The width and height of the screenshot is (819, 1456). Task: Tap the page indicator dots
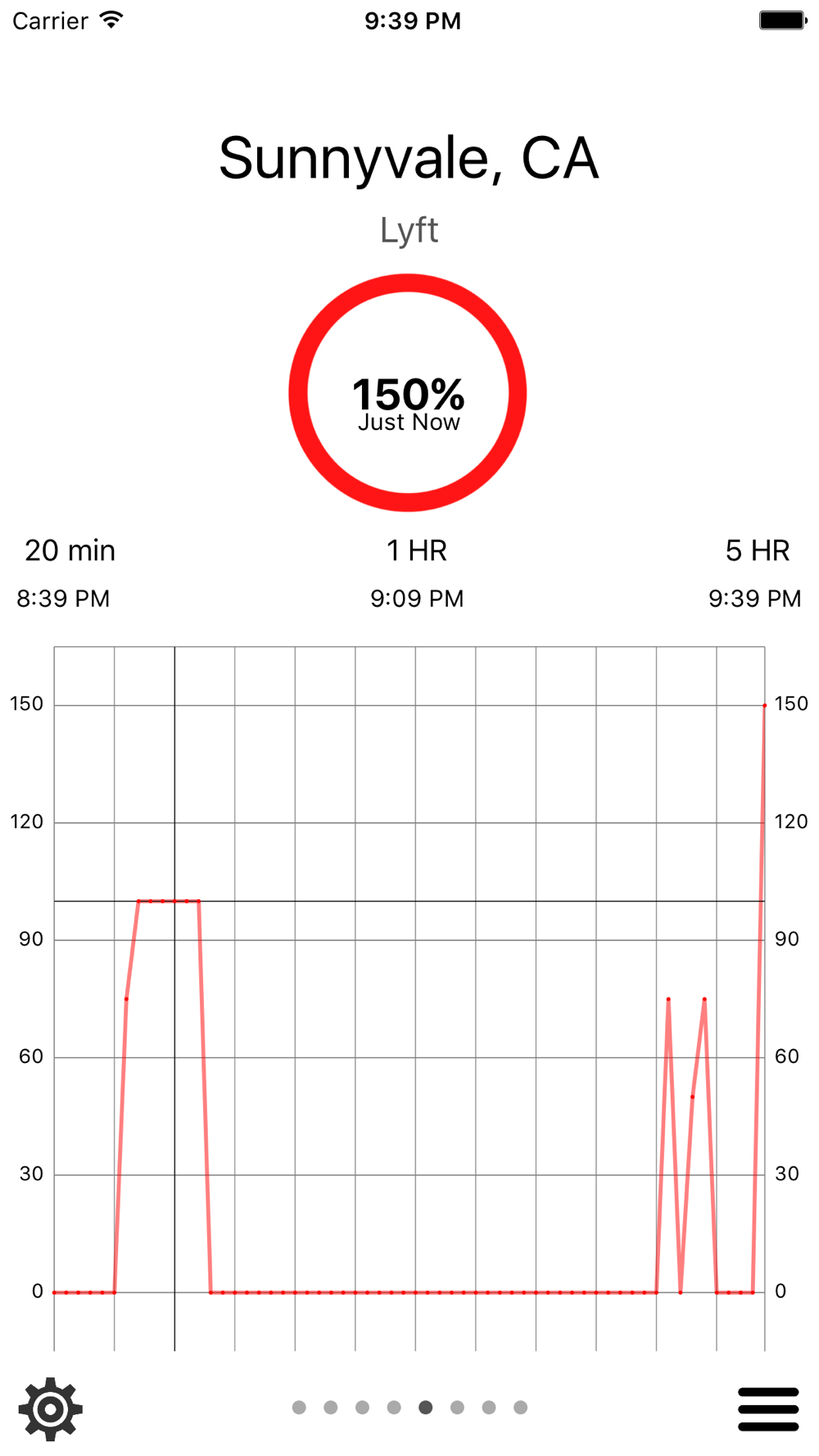409,1407
